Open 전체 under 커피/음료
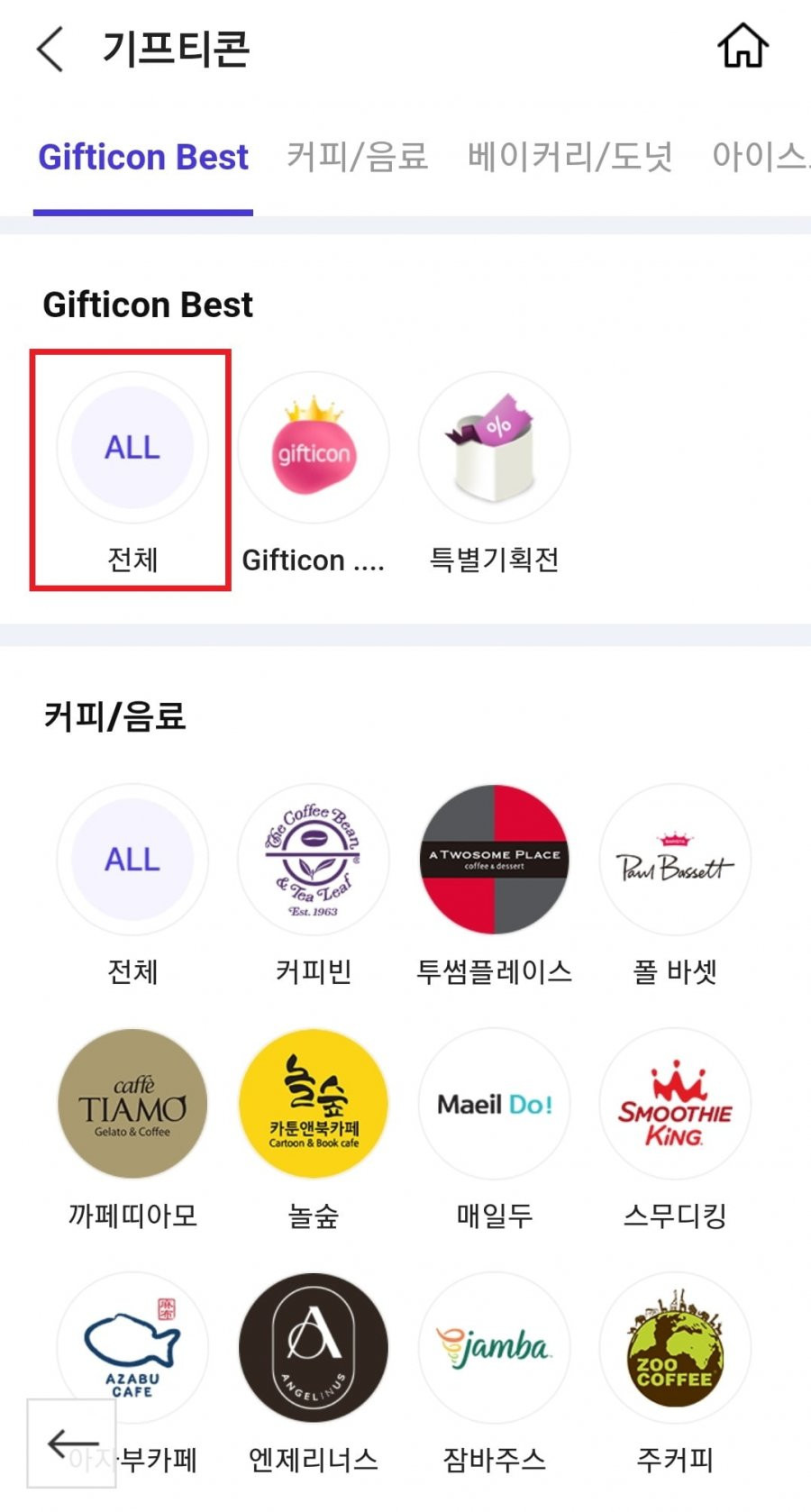This screenshot has width=811, height=1512. pos(132,860)
